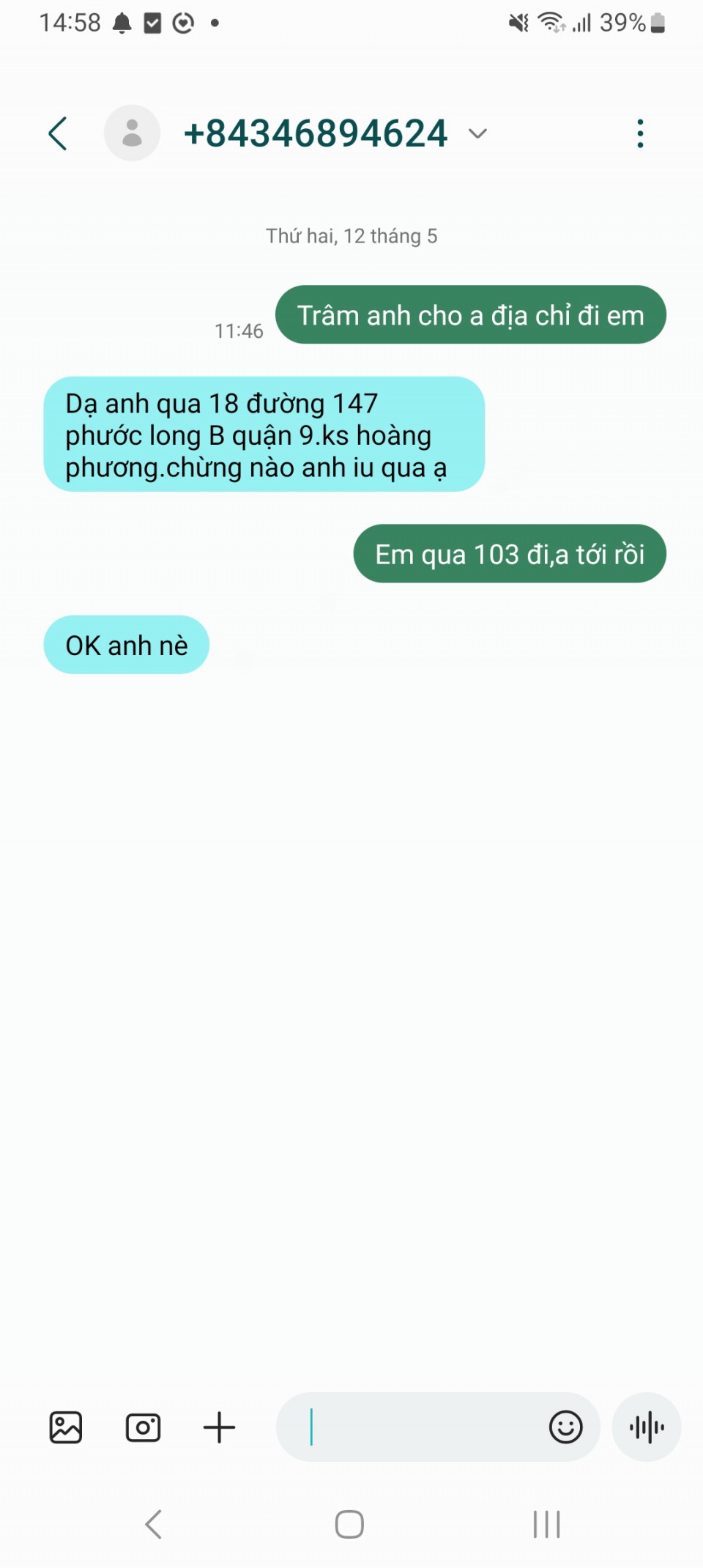Viewport: 703px width, 1568px height.
Task: Open more attachment options with the plus icon
Action: click(x=219, y=1427)
